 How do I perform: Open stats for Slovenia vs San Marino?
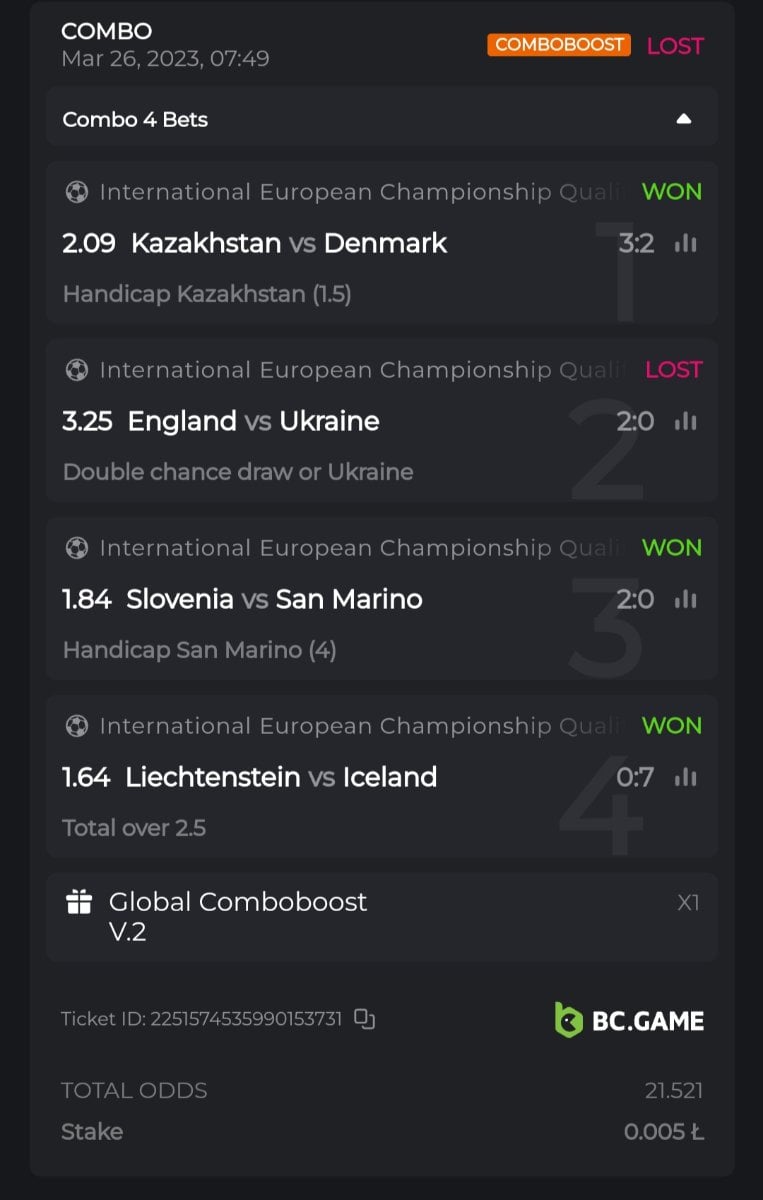(685, 599)
